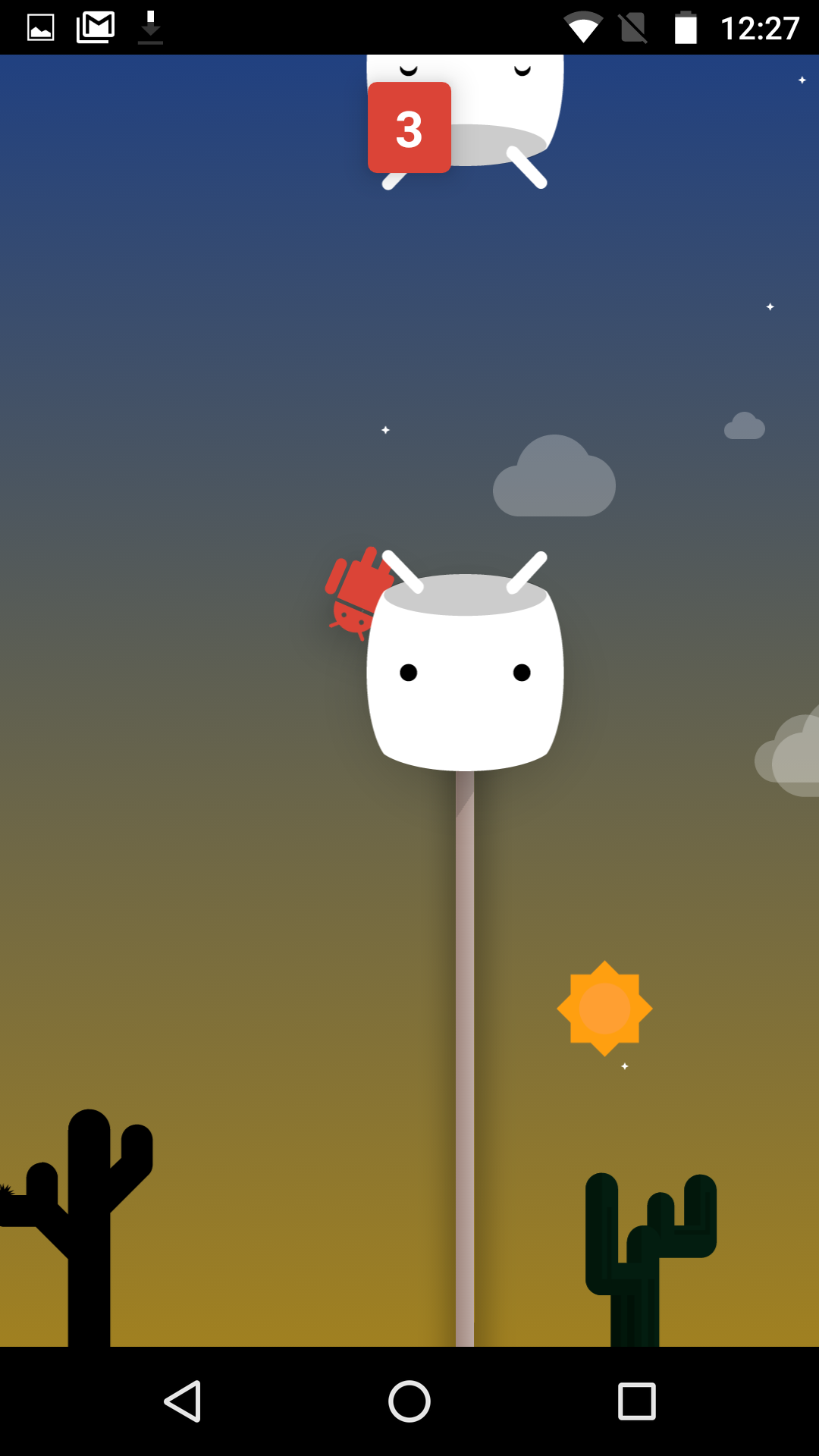Go back using the navigation bar

[x=183, y=1401]
